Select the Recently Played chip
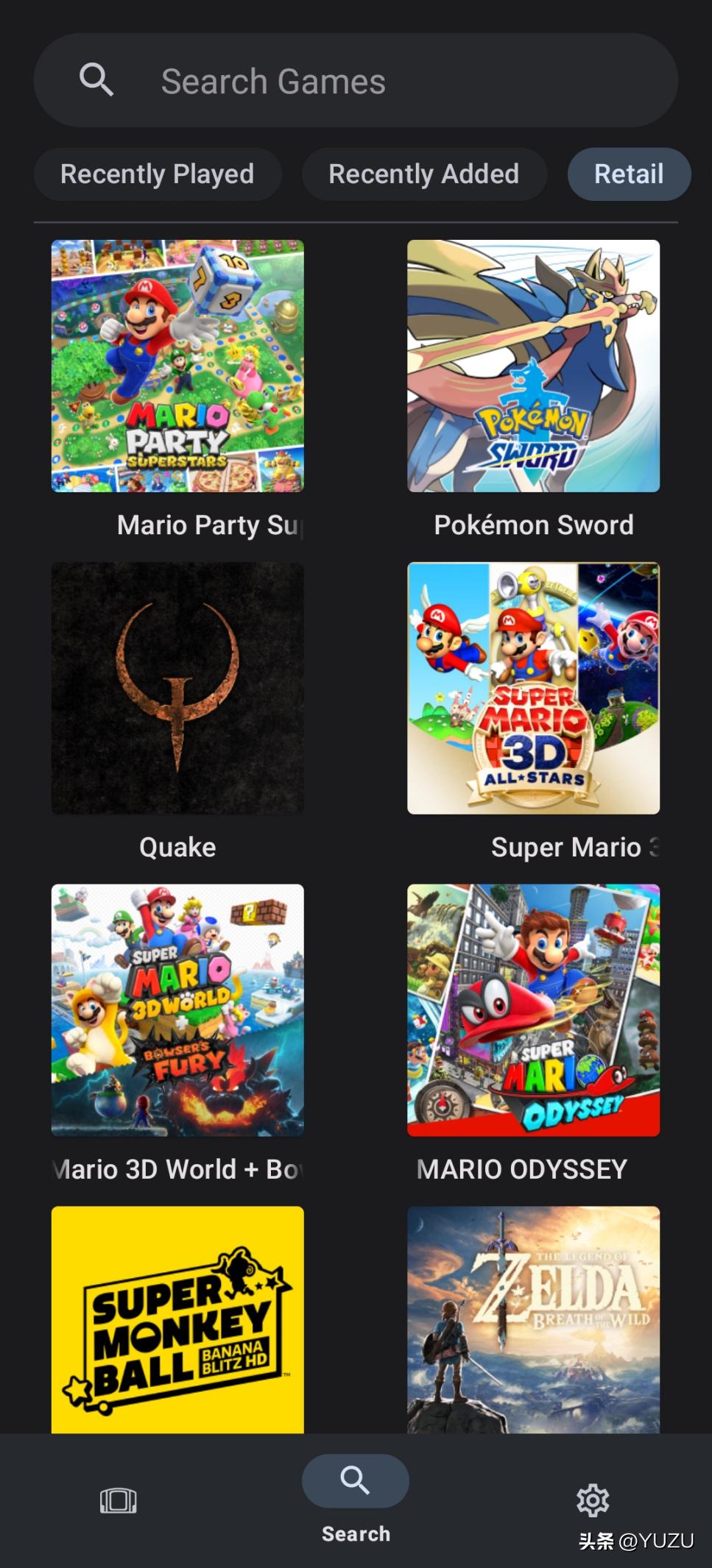Viewport: 712px width, 1568px height. (158, 174)
